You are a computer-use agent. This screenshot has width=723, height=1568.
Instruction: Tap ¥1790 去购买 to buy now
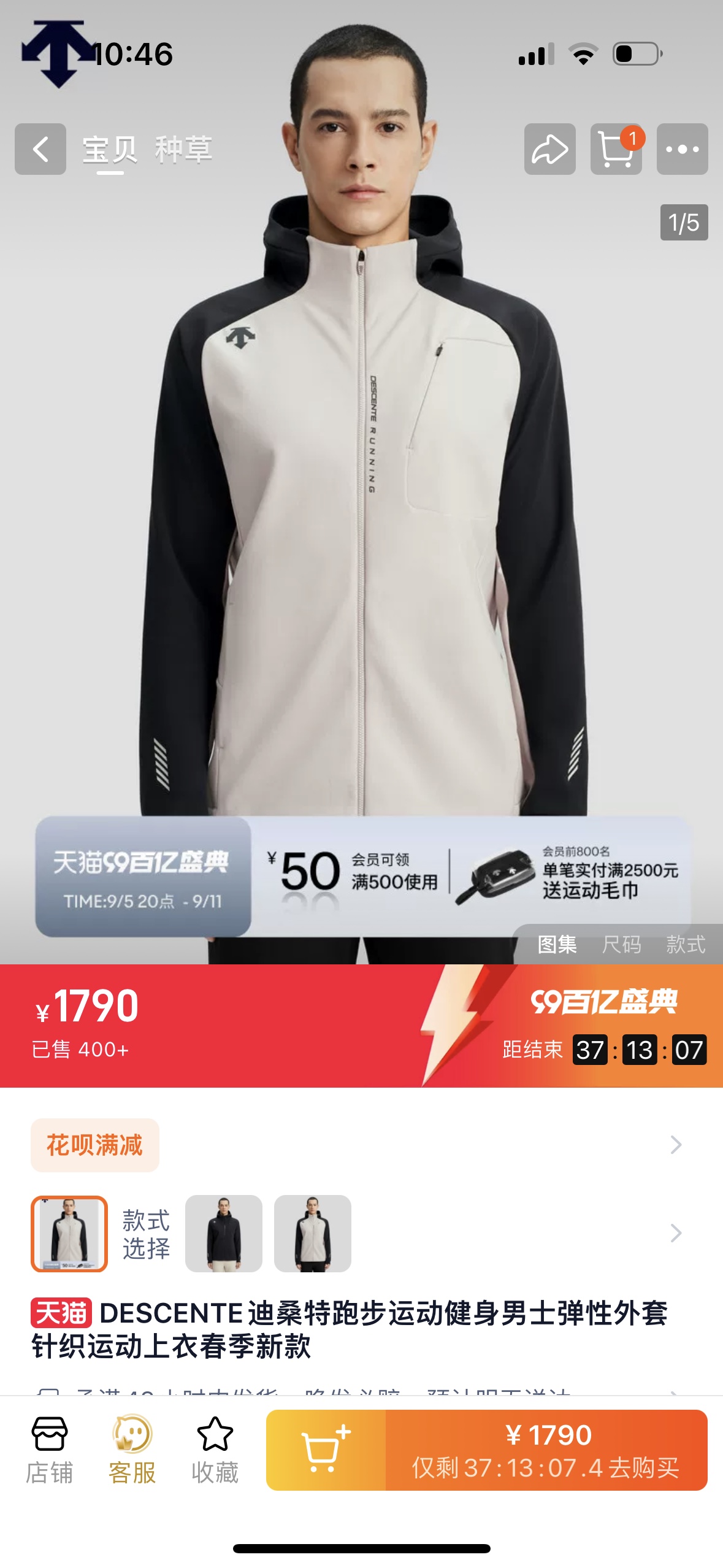point(546,1450)
